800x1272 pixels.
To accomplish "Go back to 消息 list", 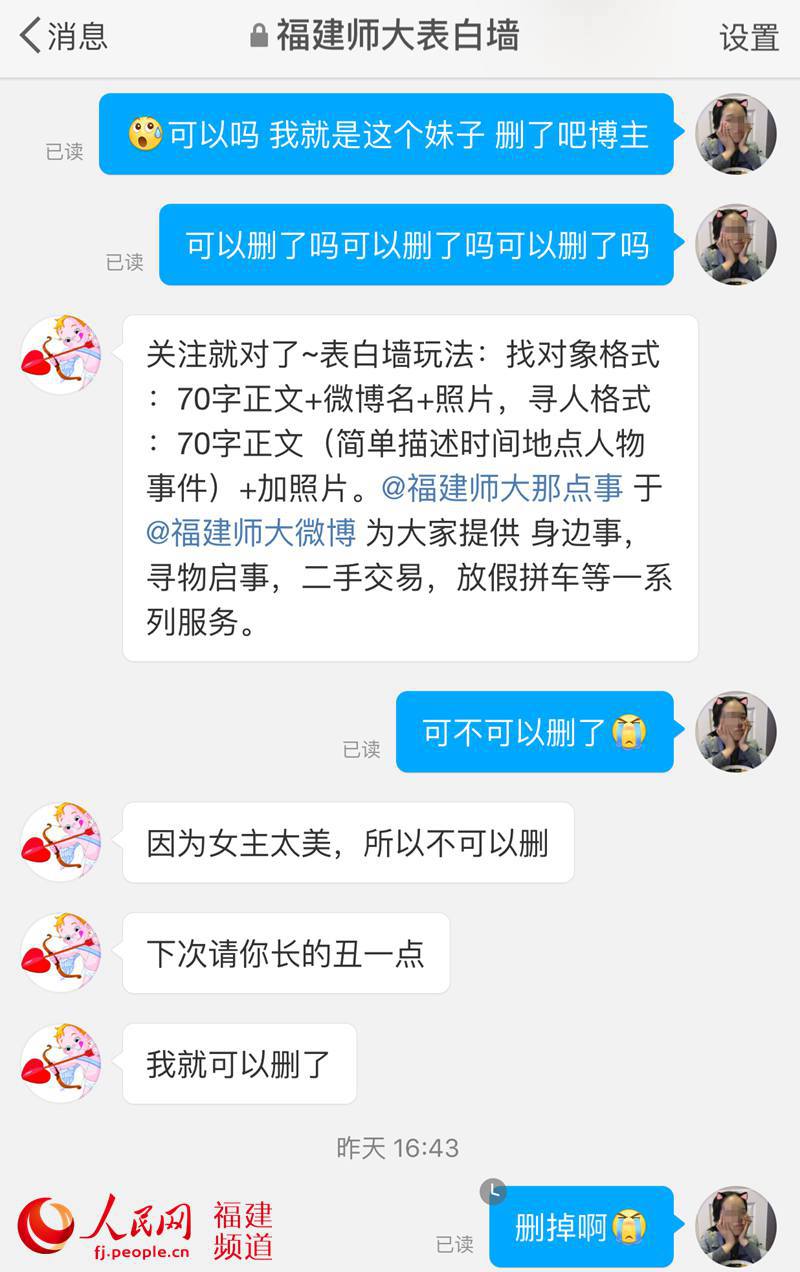I will click(63, 36).
